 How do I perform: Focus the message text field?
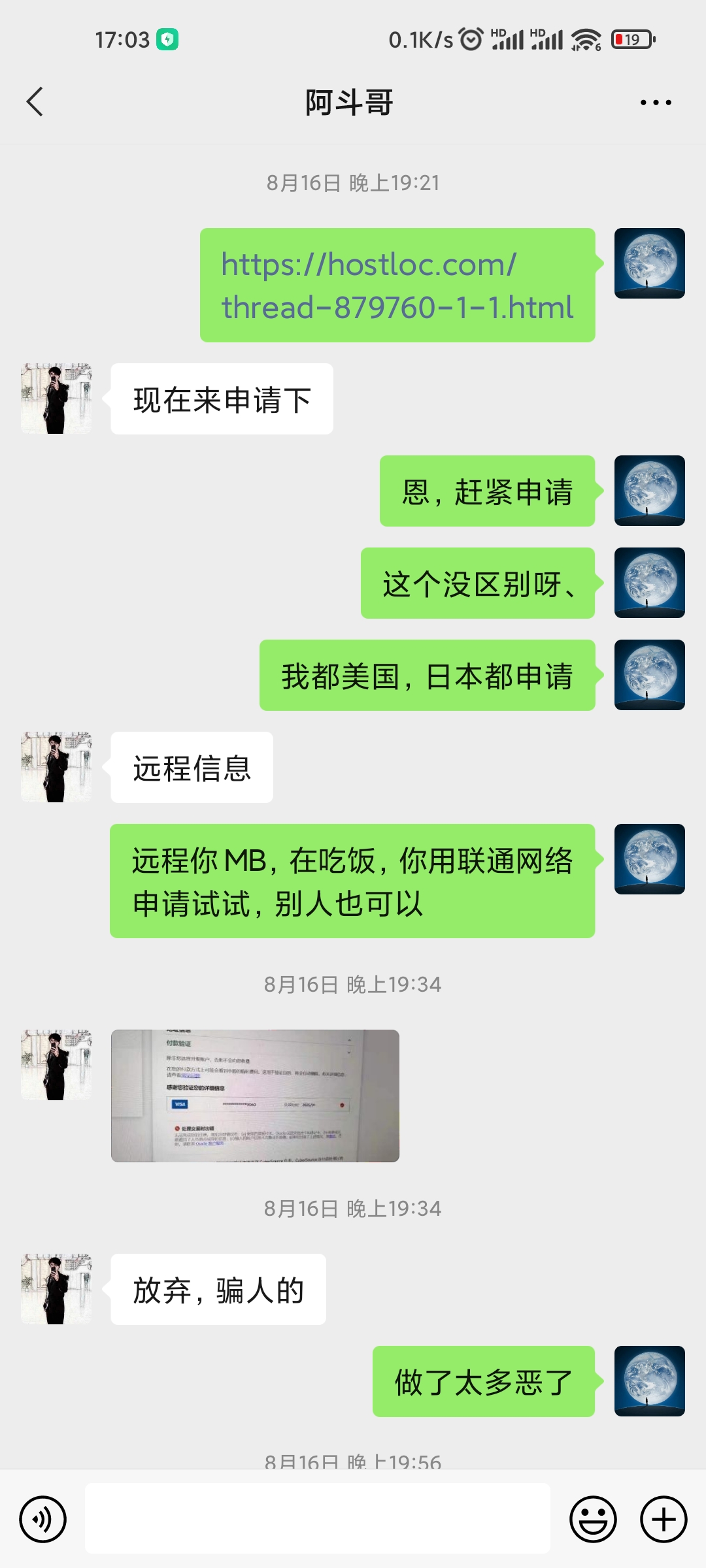(x=317, y=1518)
